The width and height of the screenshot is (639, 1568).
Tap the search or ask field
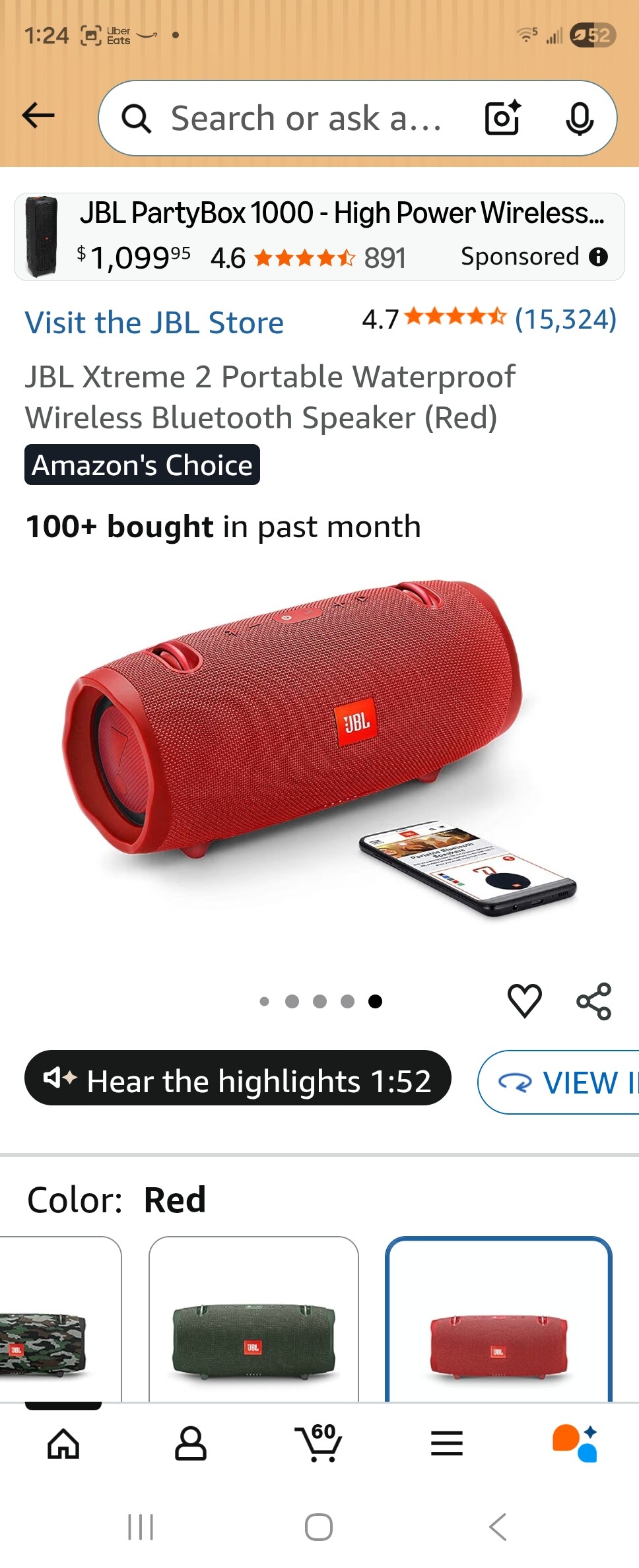click(304, 119)
